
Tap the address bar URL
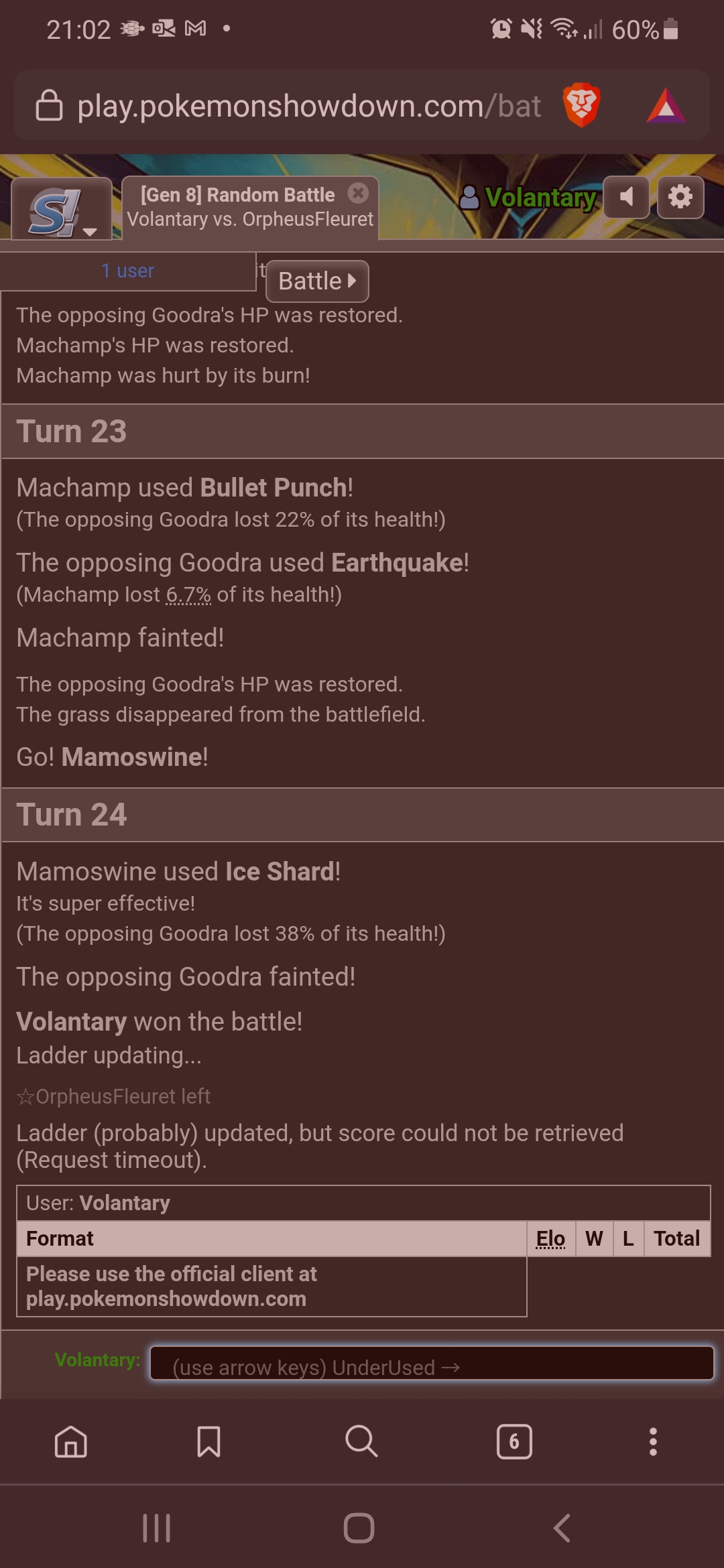point(308,106)
